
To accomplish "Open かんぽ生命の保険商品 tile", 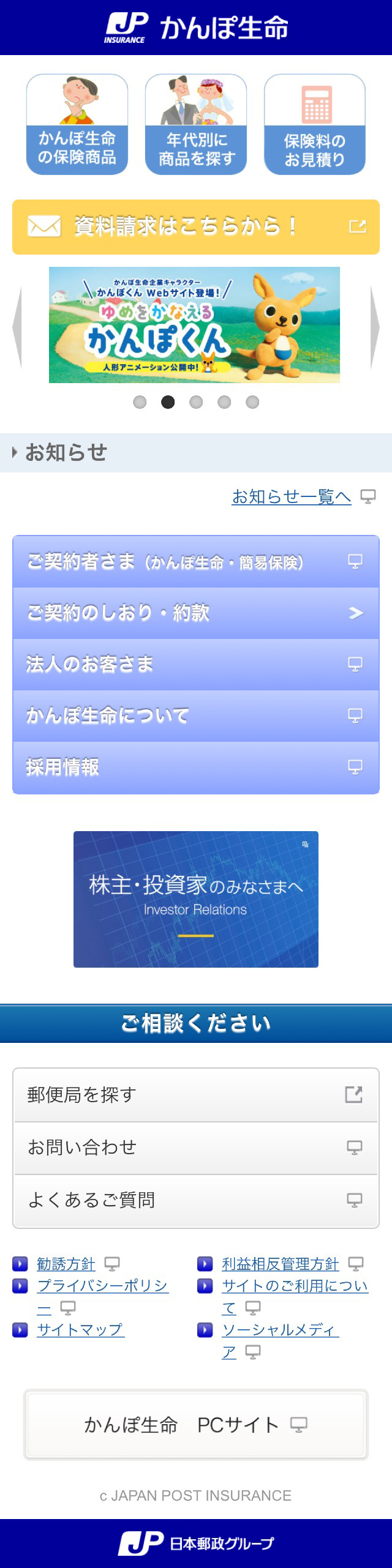I will point(77,125).
